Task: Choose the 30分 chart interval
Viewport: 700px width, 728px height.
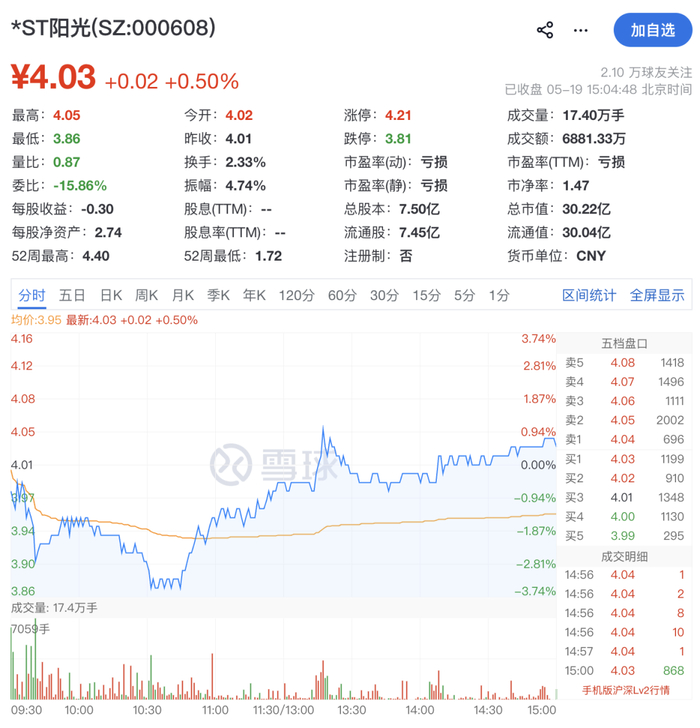Action: 384,295
